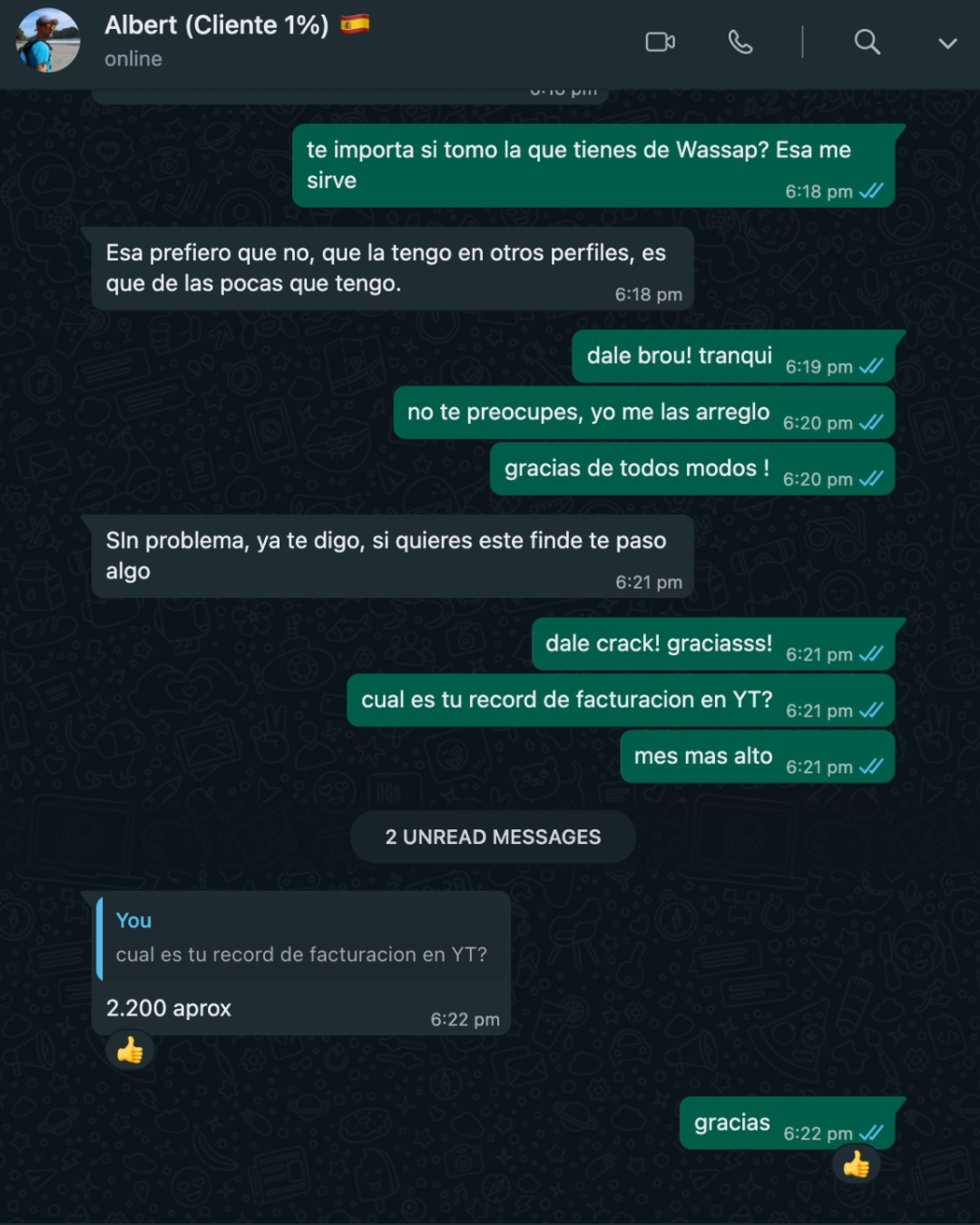View thumbs-up reaction on gracias message
Image resolution: width=980 pixels, height=1225 pixels.
(856, 1165)
